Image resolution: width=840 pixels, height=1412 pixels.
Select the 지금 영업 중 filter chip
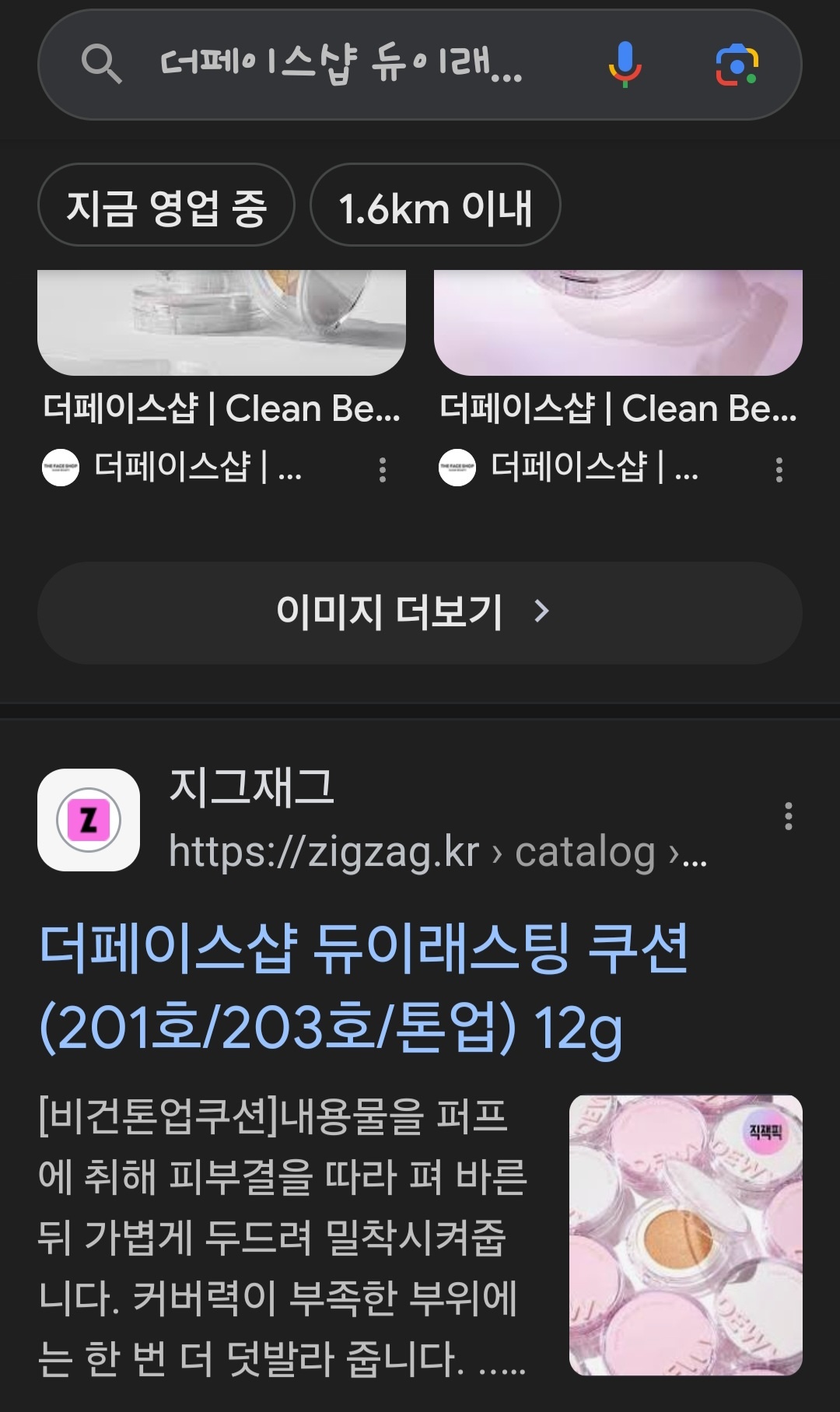[166, 207]
